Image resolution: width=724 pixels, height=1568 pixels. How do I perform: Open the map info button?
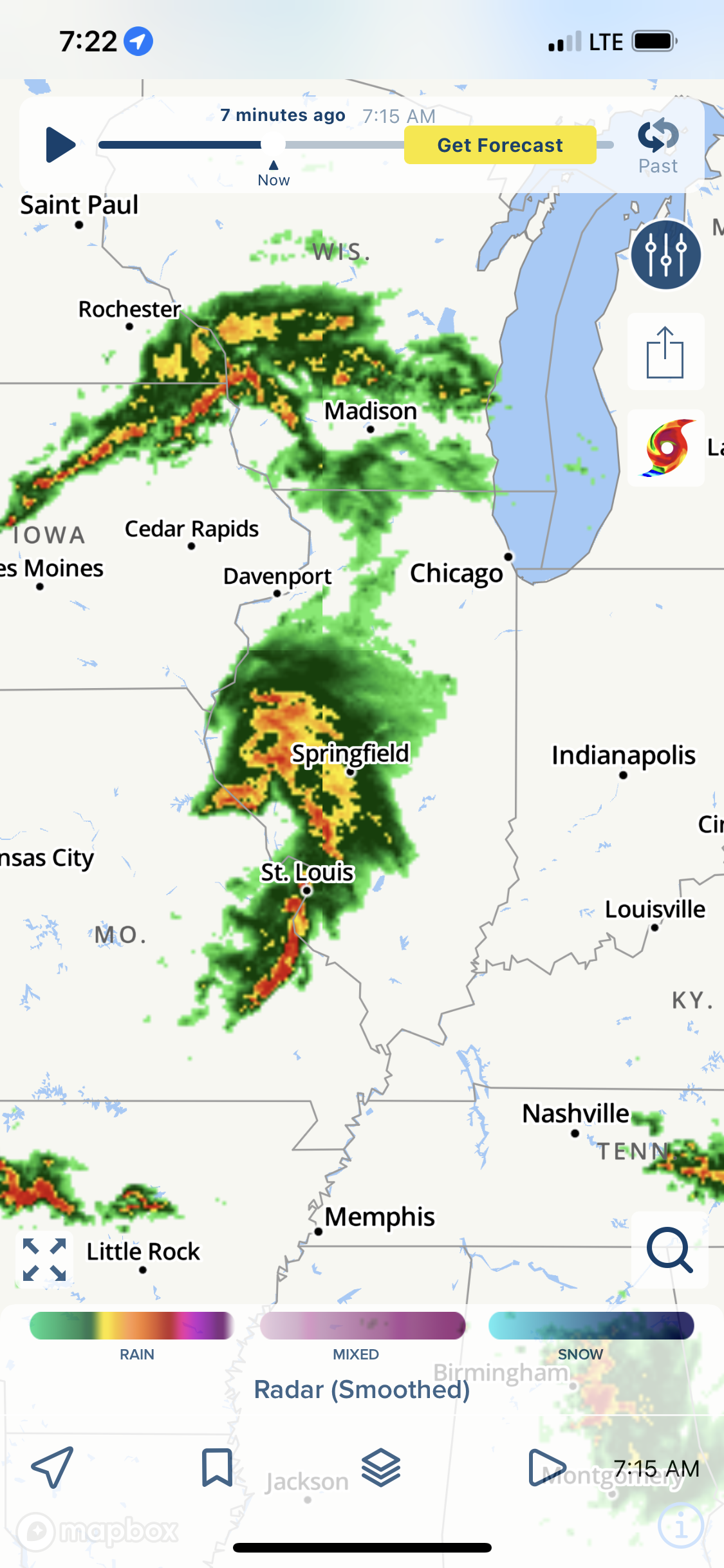pos(680,1526)
